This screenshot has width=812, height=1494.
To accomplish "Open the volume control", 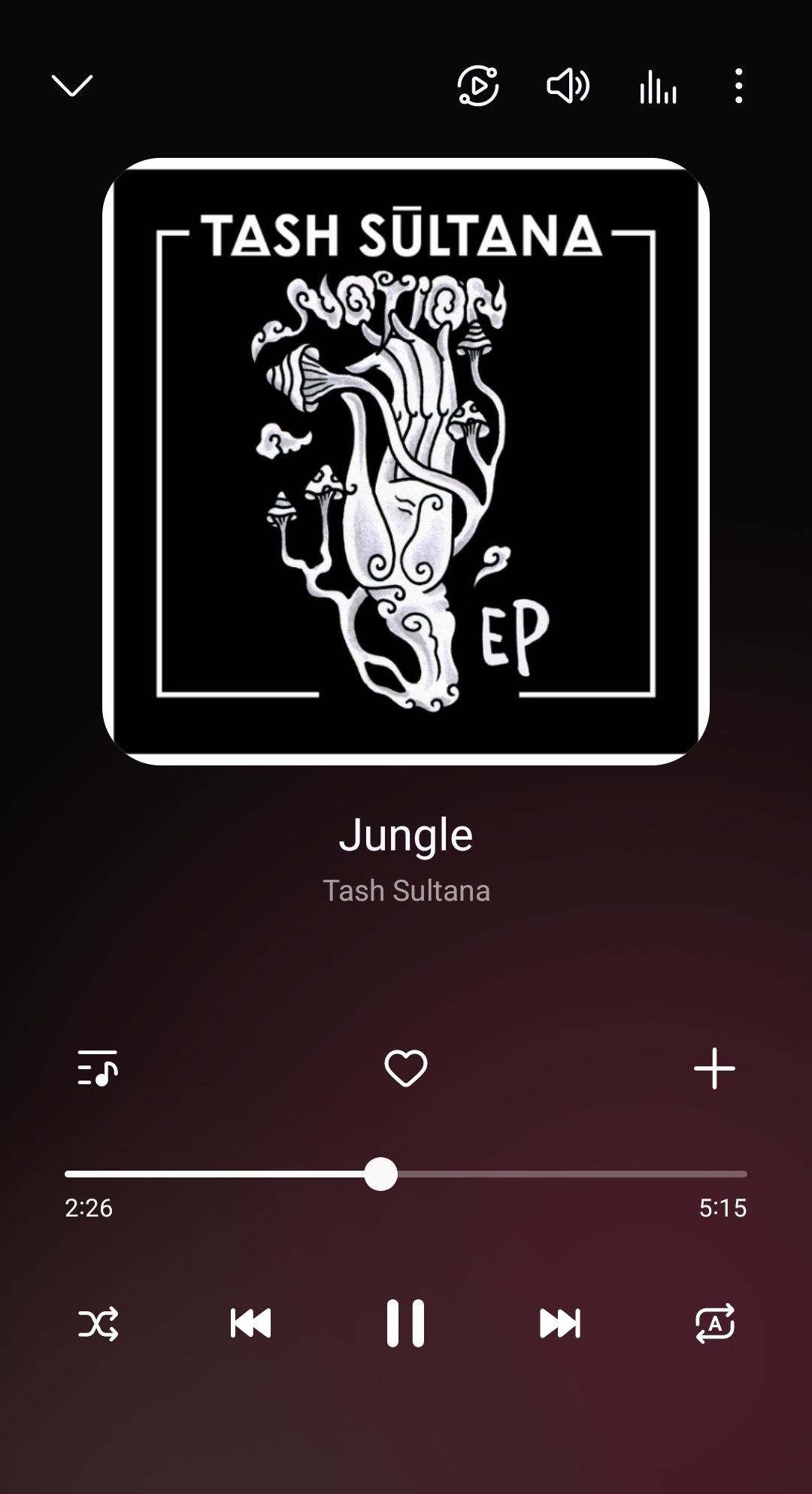I will [x=568, y=86].
